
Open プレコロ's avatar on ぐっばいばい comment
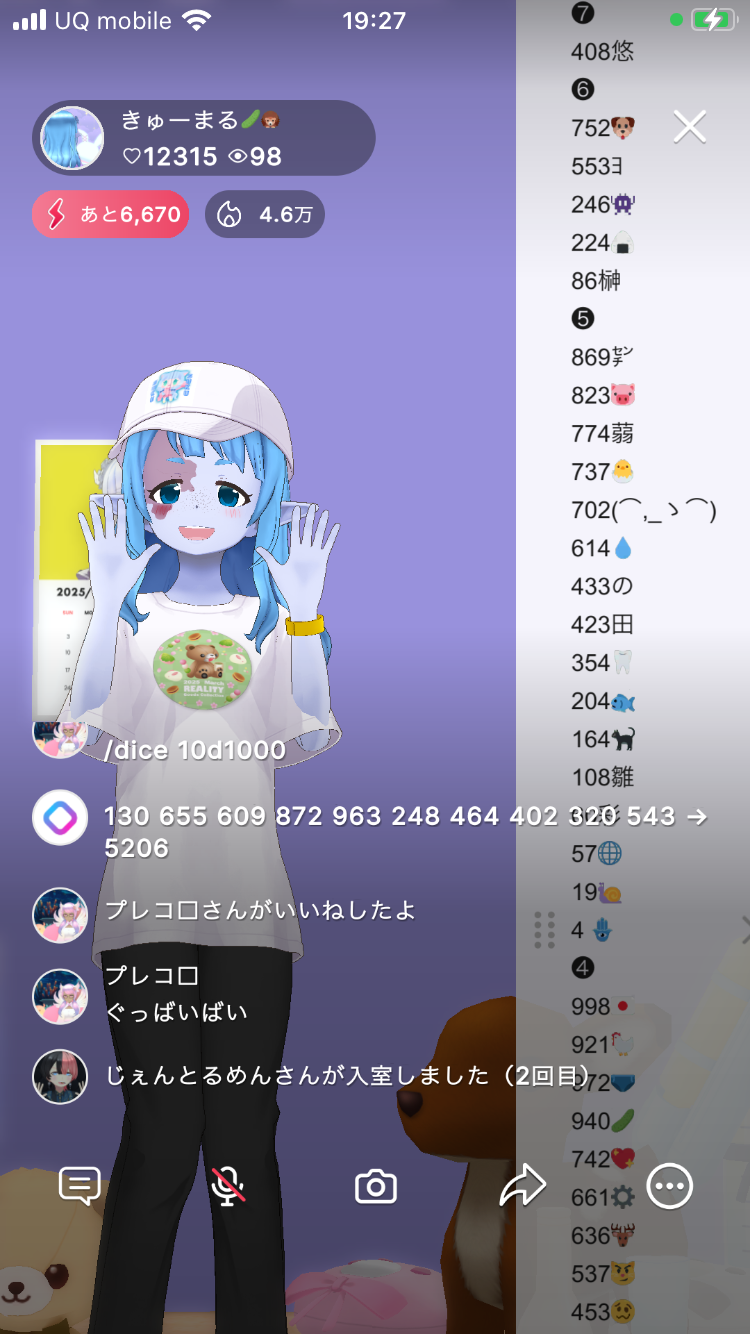60,995
